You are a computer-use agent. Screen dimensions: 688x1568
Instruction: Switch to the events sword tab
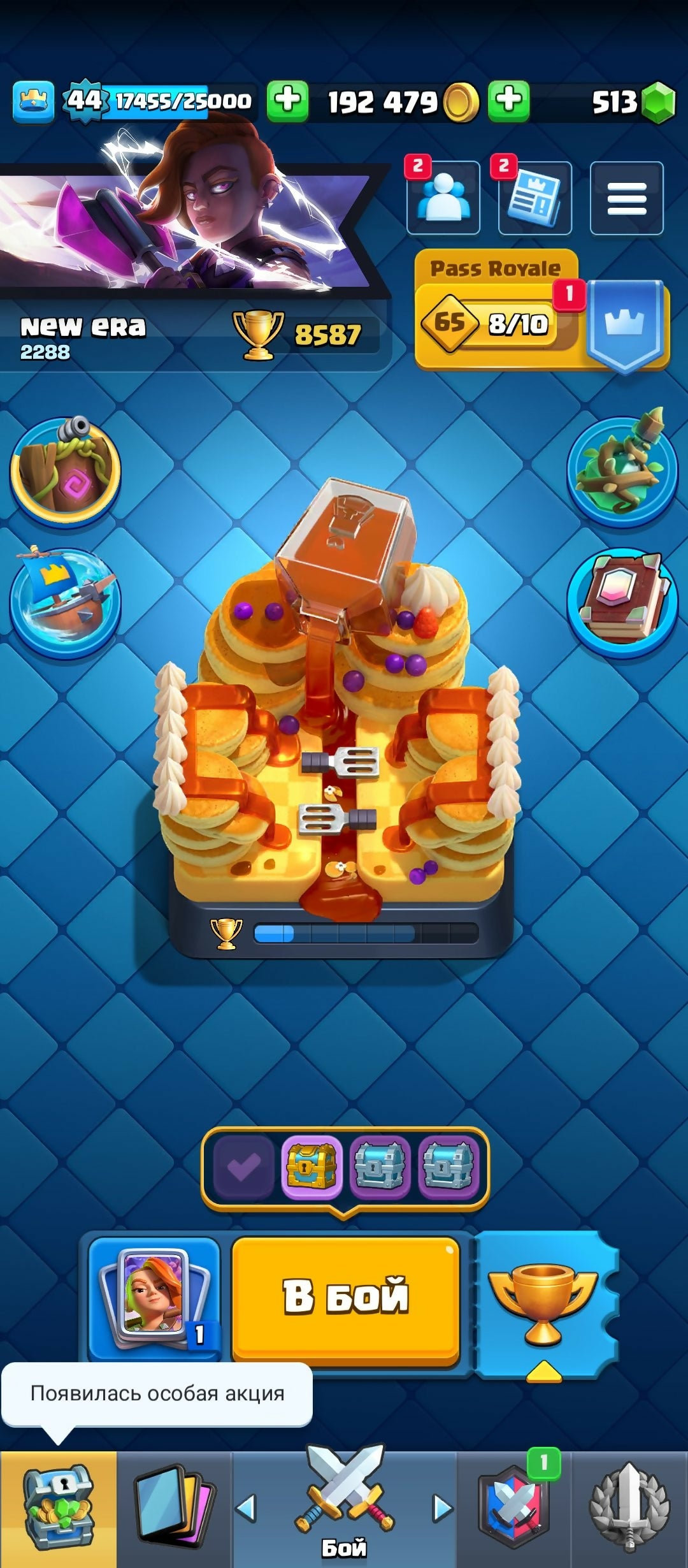click(629, 1511)
